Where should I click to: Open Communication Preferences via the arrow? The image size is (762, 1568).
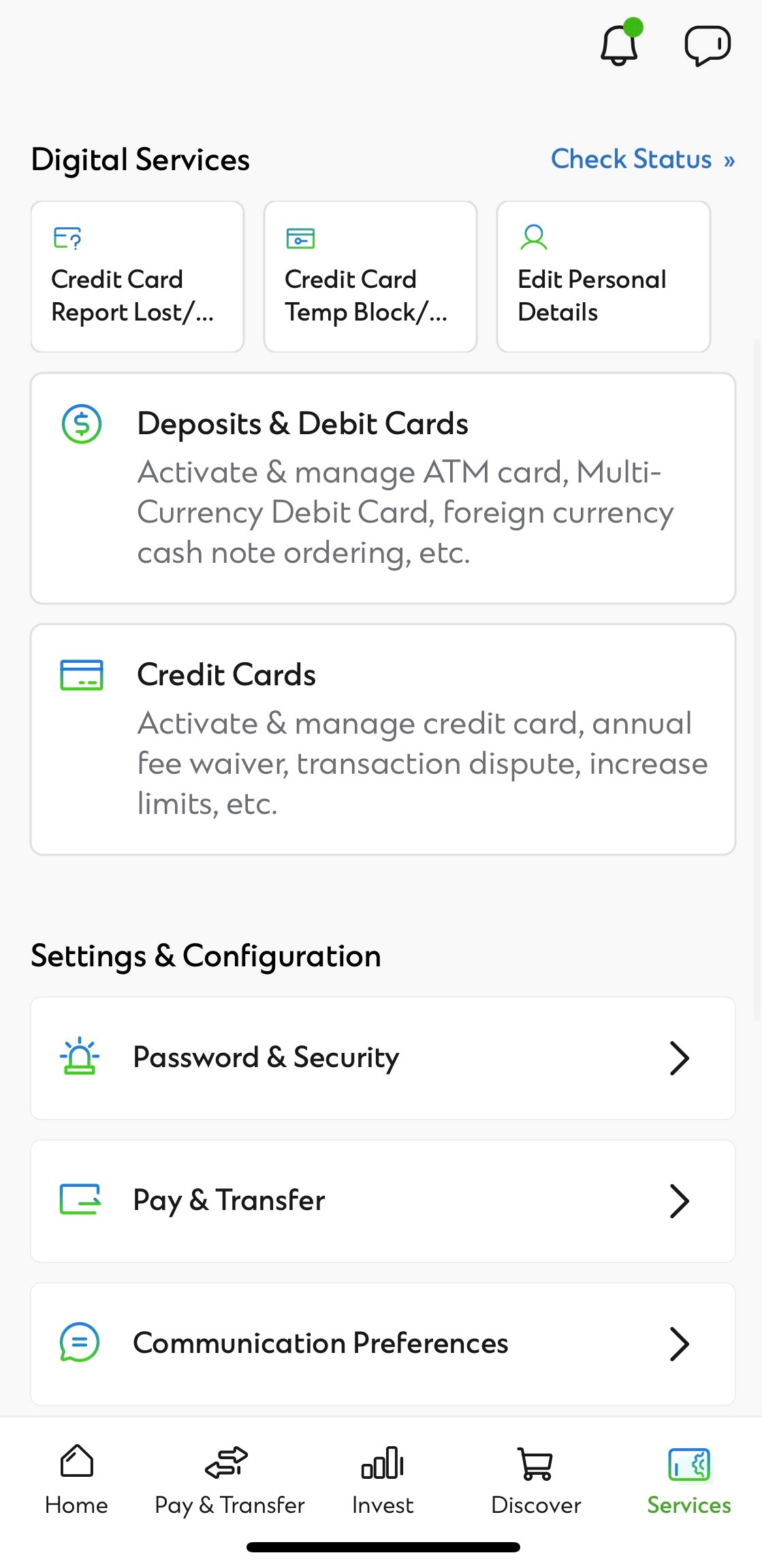679,1343
